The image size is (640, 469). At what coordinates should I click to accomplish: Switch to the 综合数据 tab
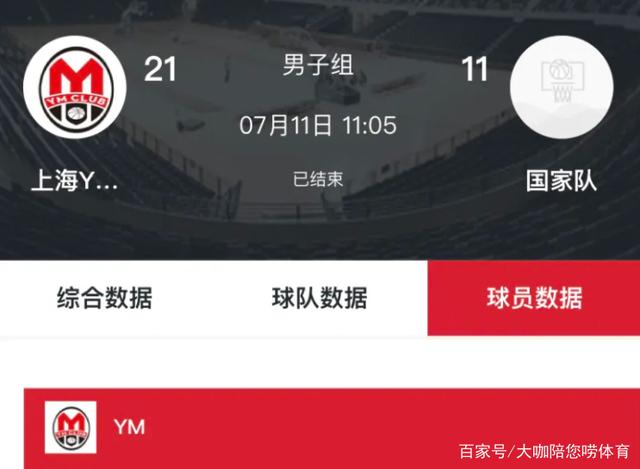pos(104,298)
